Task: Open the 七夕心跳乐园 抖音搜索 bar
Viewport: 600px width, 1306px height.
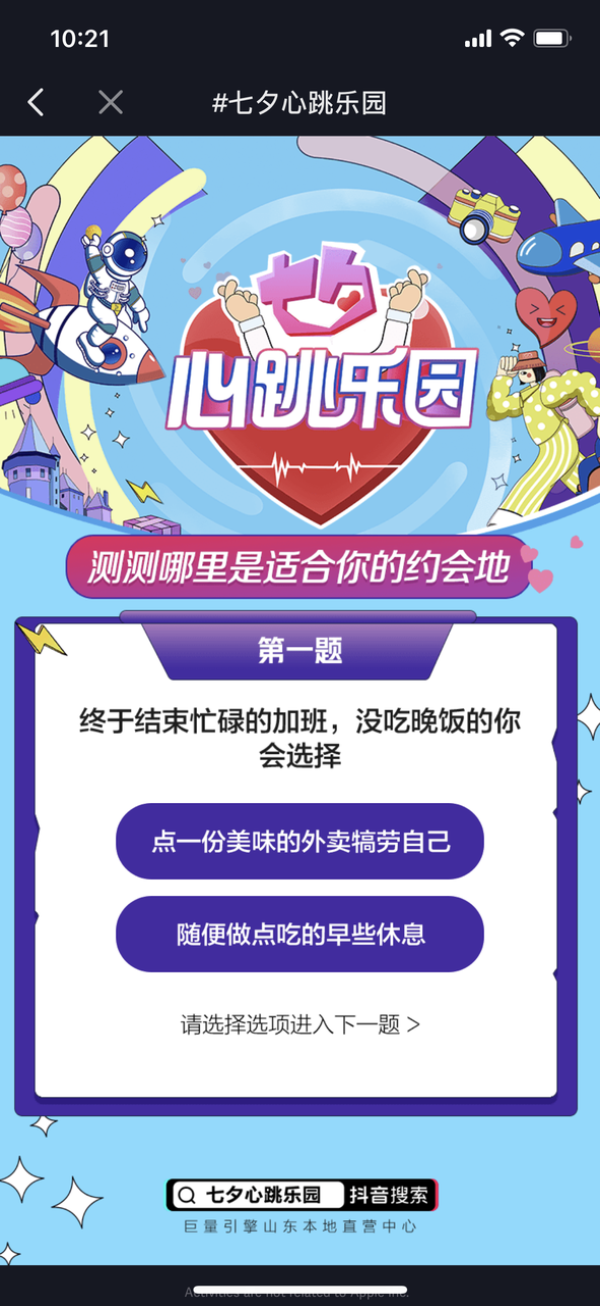Action: (303, 1194)
